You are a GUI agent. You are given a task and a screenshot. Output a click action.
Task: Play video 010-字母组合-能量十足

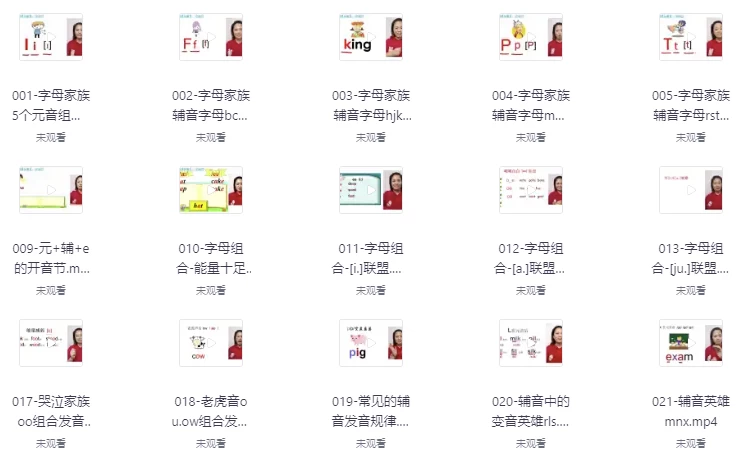[x=211, y=190]
